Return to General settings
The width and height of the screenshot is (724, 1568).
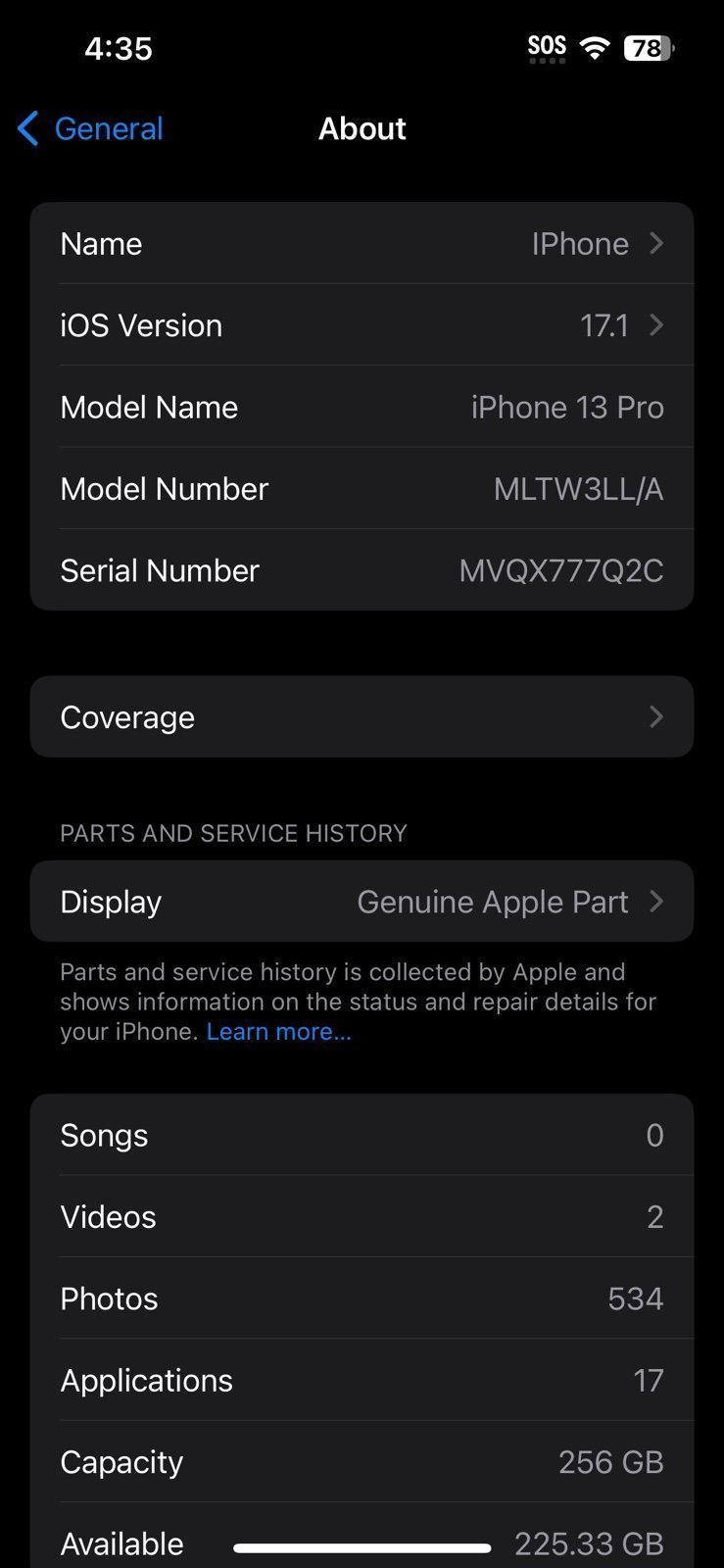click(89, 128)
